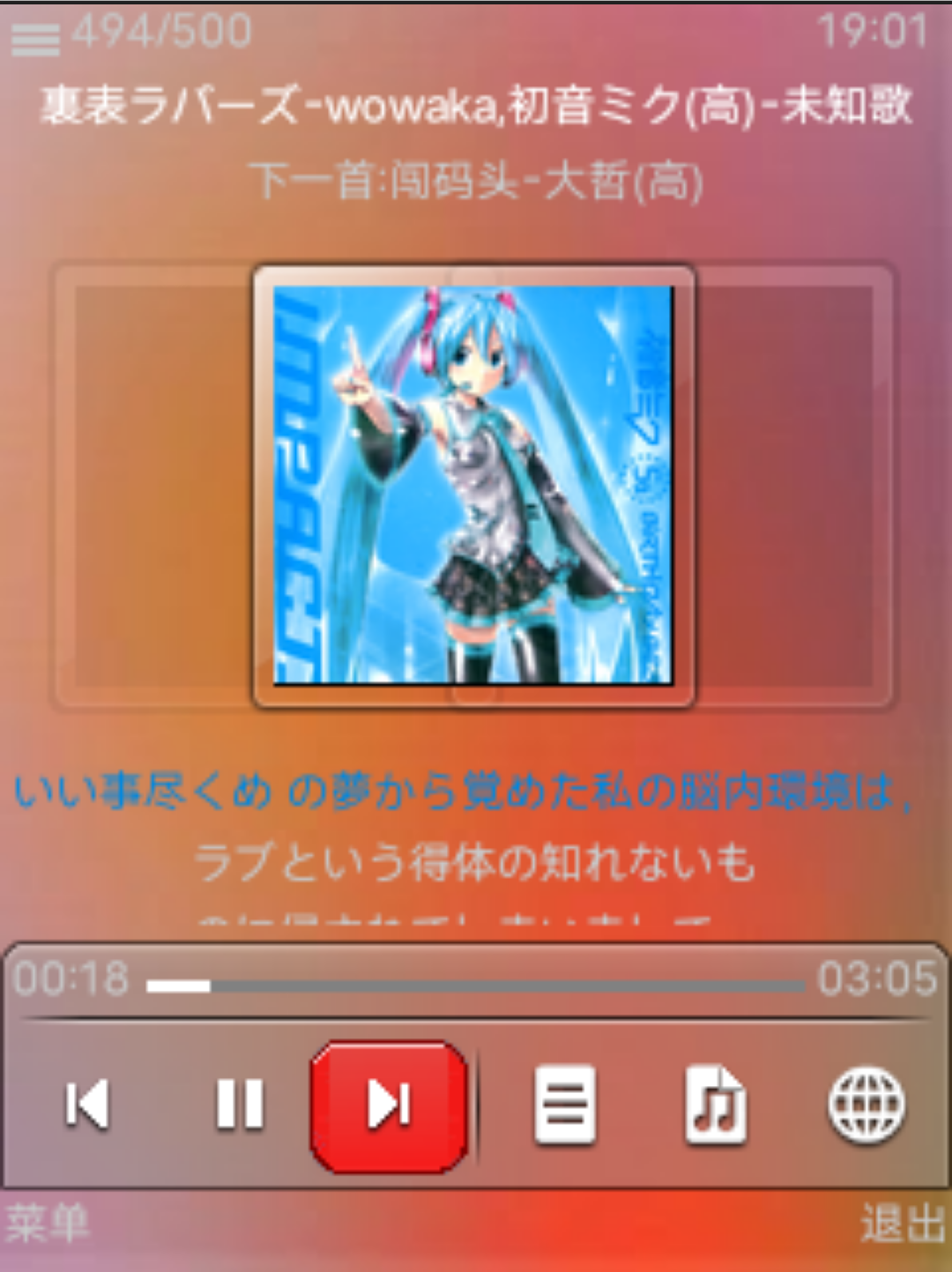Open the hamburger menu at top
The image size is (952, 1272).
click(x=35, y=39)
